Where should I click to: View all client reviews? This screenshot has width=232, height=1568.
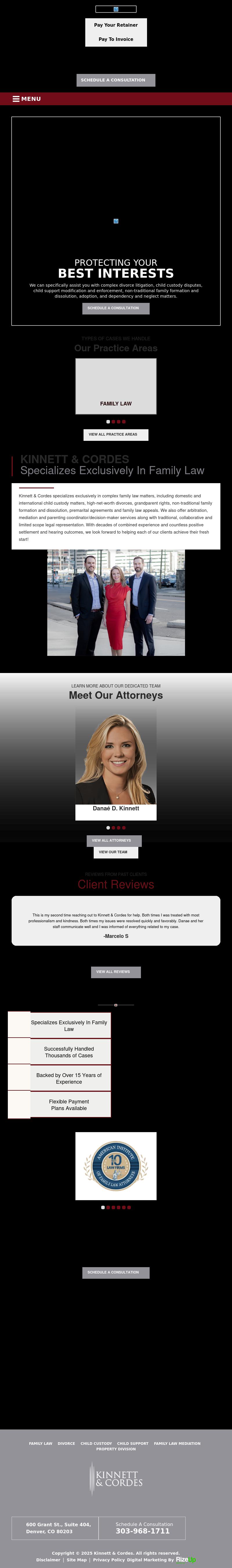[115, 972]
